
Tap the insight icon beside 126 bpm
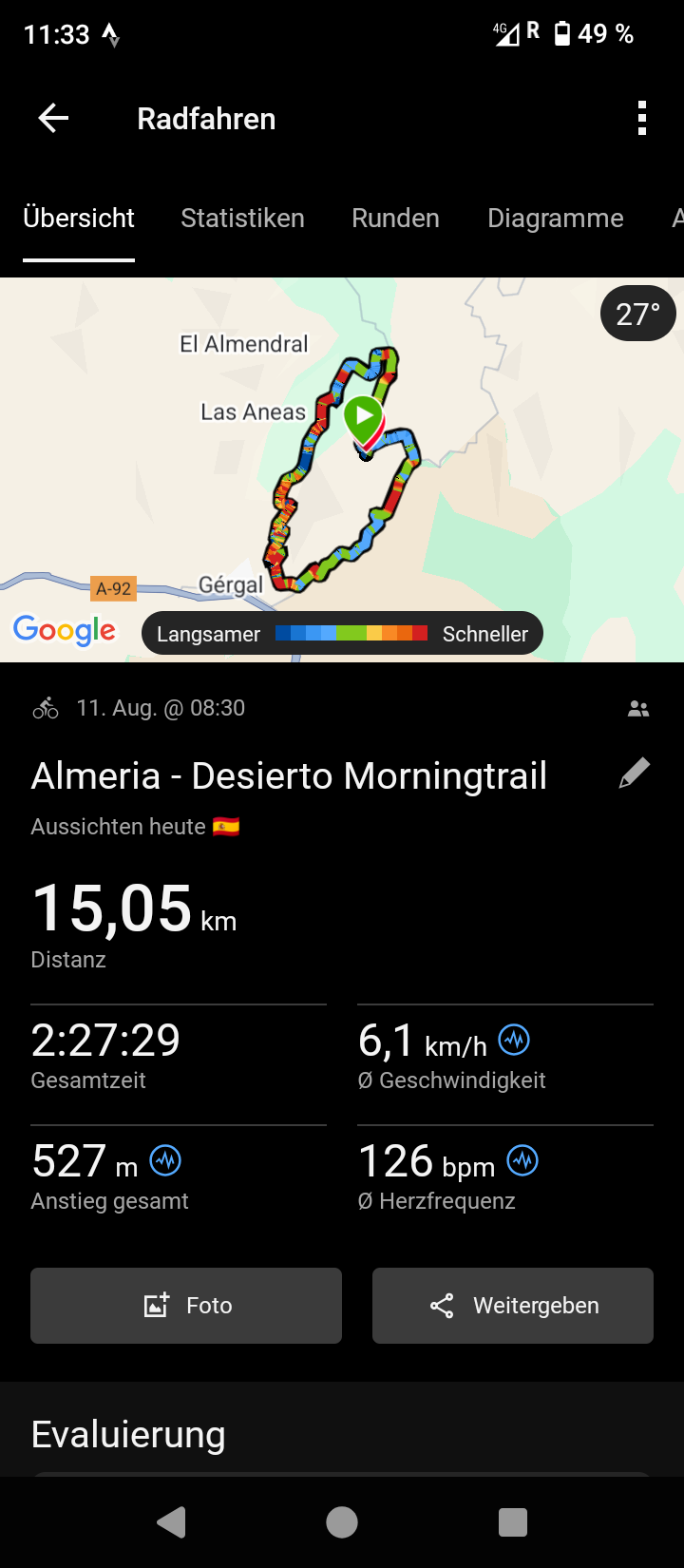tap(522, 1160)
